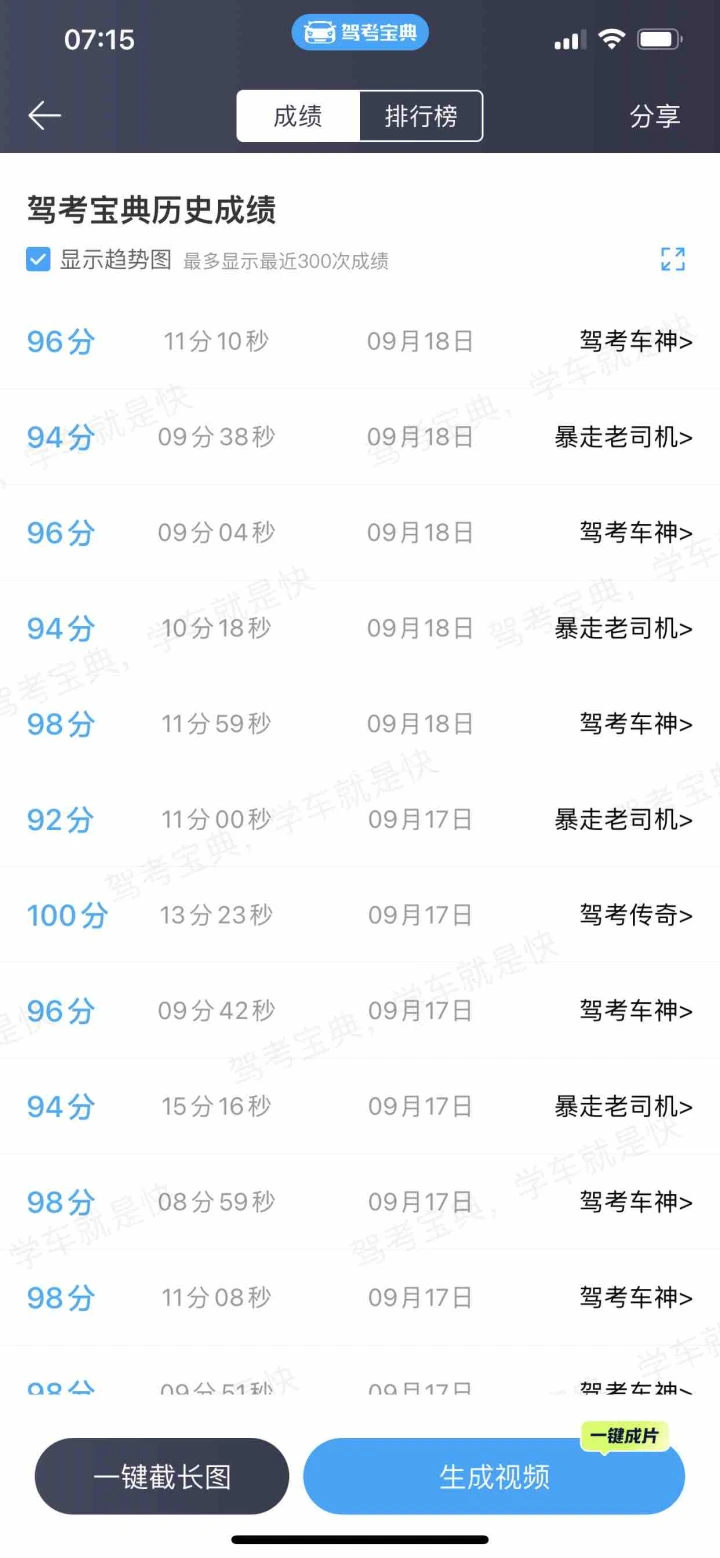This screenshot has width=720, height=1558.
Task: Open the 98分 record taking 11分59秒
Action: [360, 724]
